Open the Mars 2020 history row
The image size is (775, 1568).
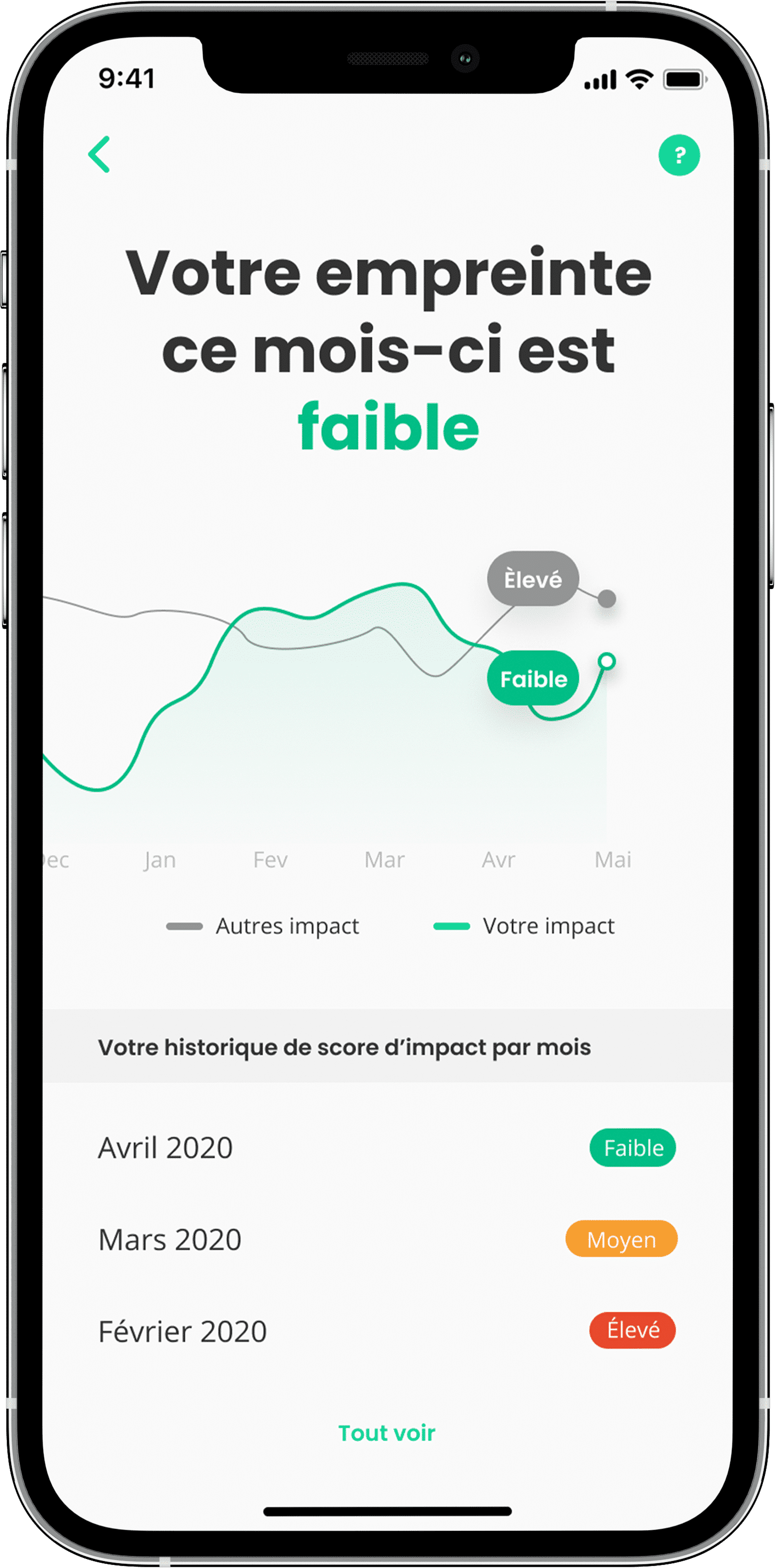point(387,1239)
